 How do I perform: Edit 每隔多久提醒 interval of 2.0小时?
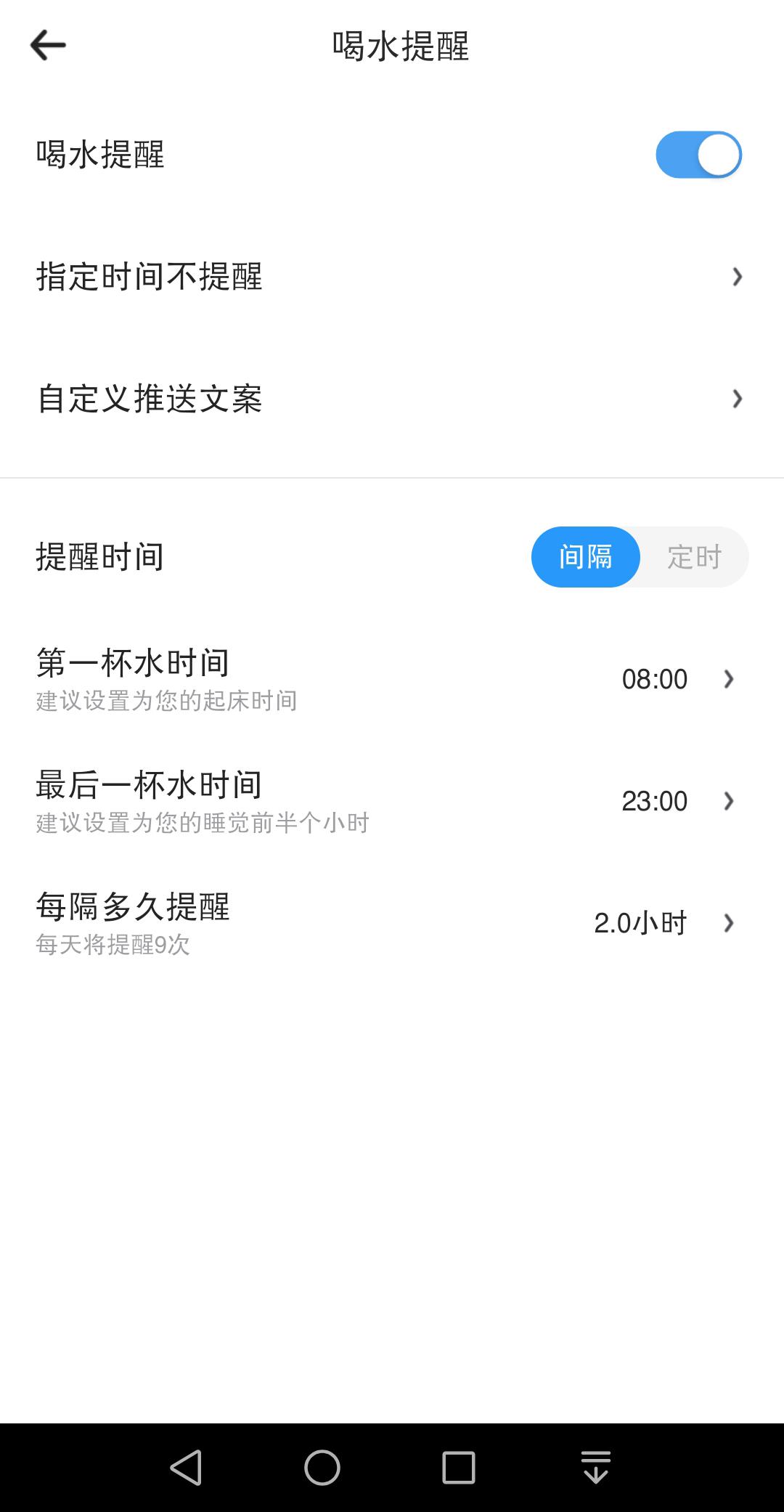coord(392,923)
